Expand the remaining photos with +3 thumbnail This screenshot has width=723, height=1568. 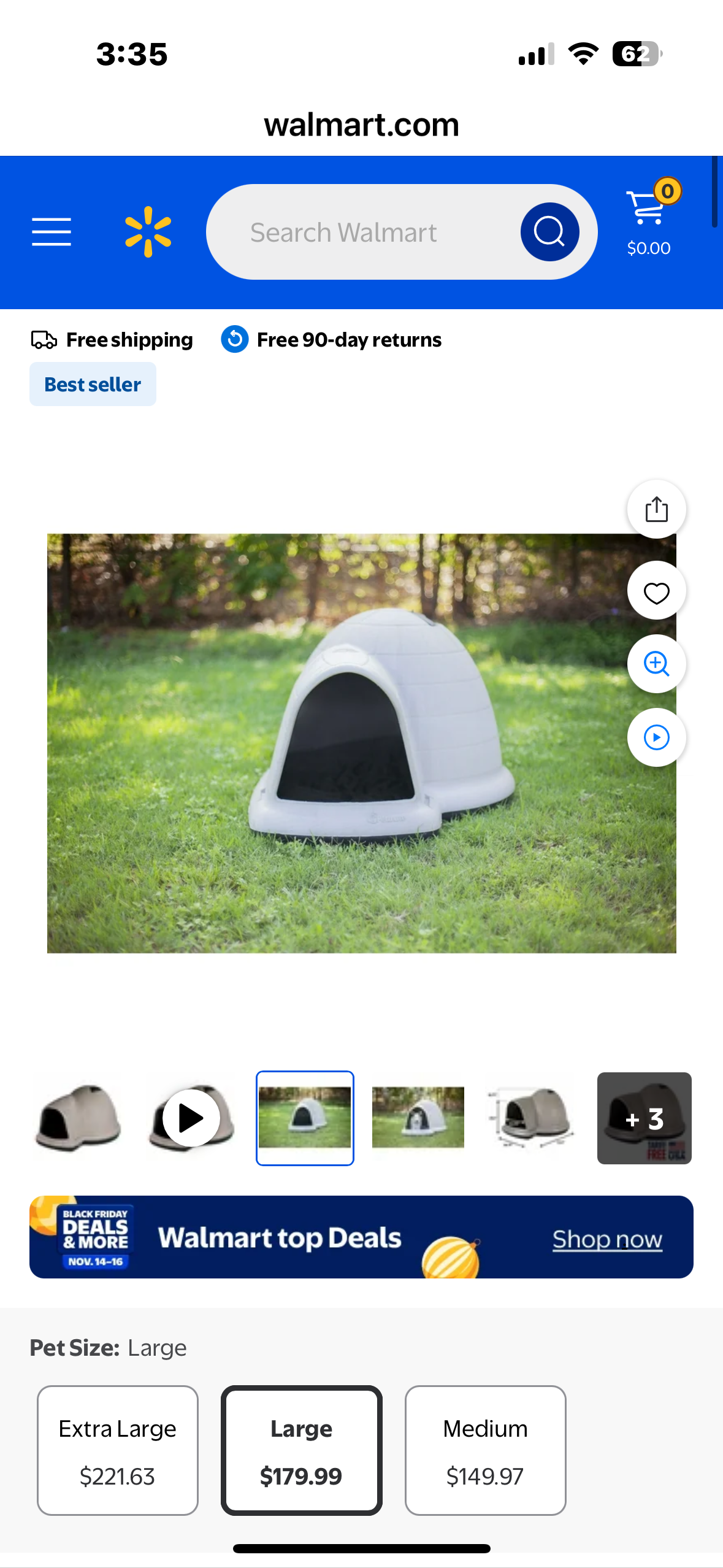643,1118
